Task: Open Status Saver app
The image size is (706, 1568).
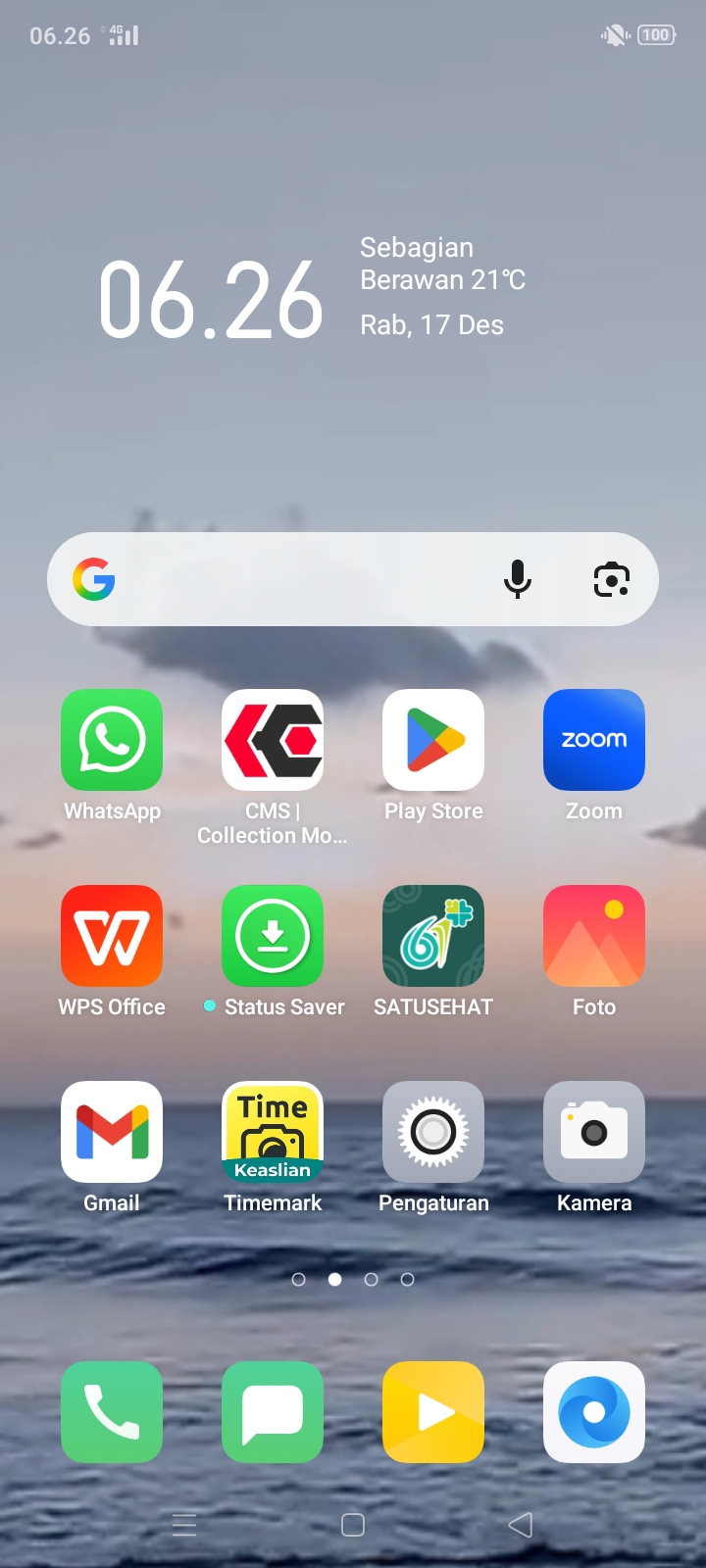Action: [273, 936]
